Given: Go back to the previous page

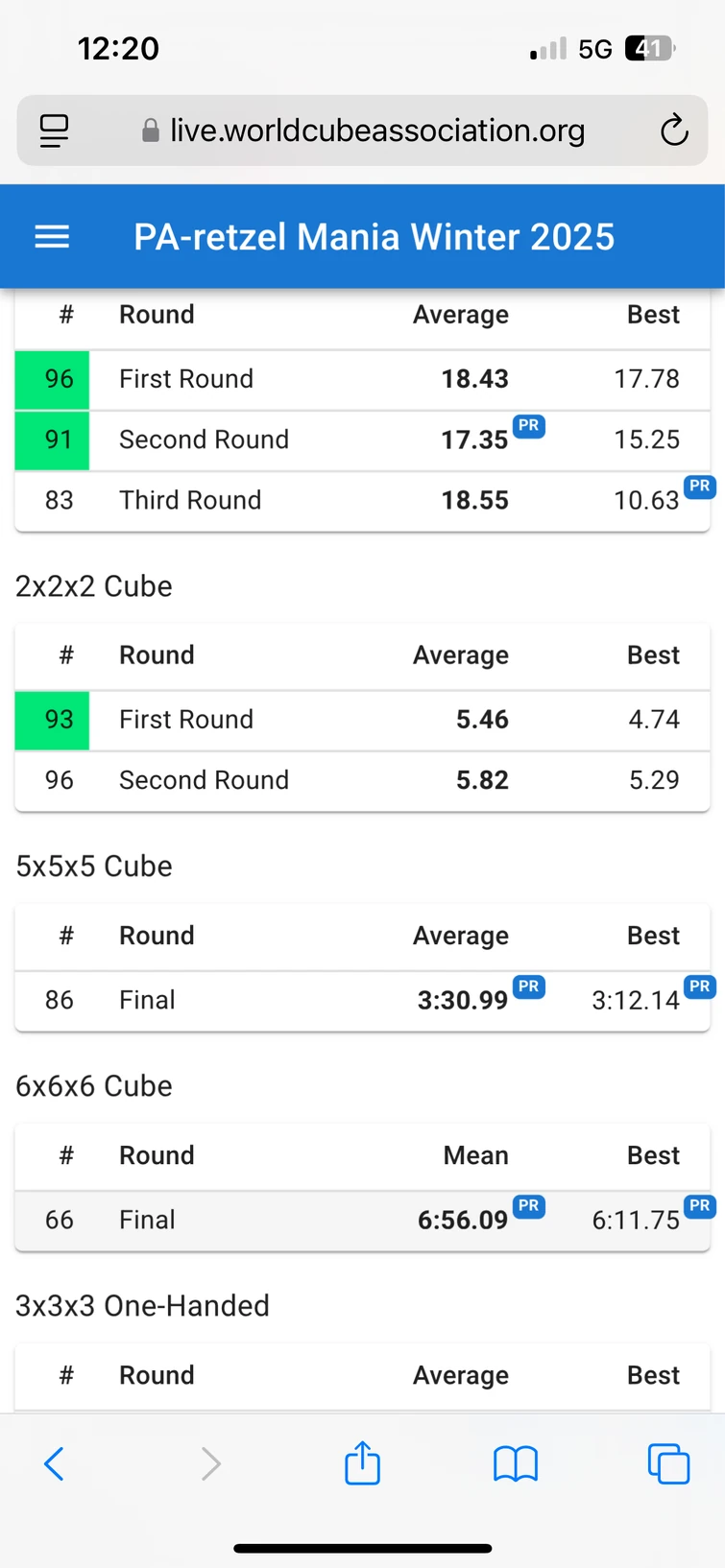Looking at the screenshot, I should pyautogui.click(x=55, y=1463).
